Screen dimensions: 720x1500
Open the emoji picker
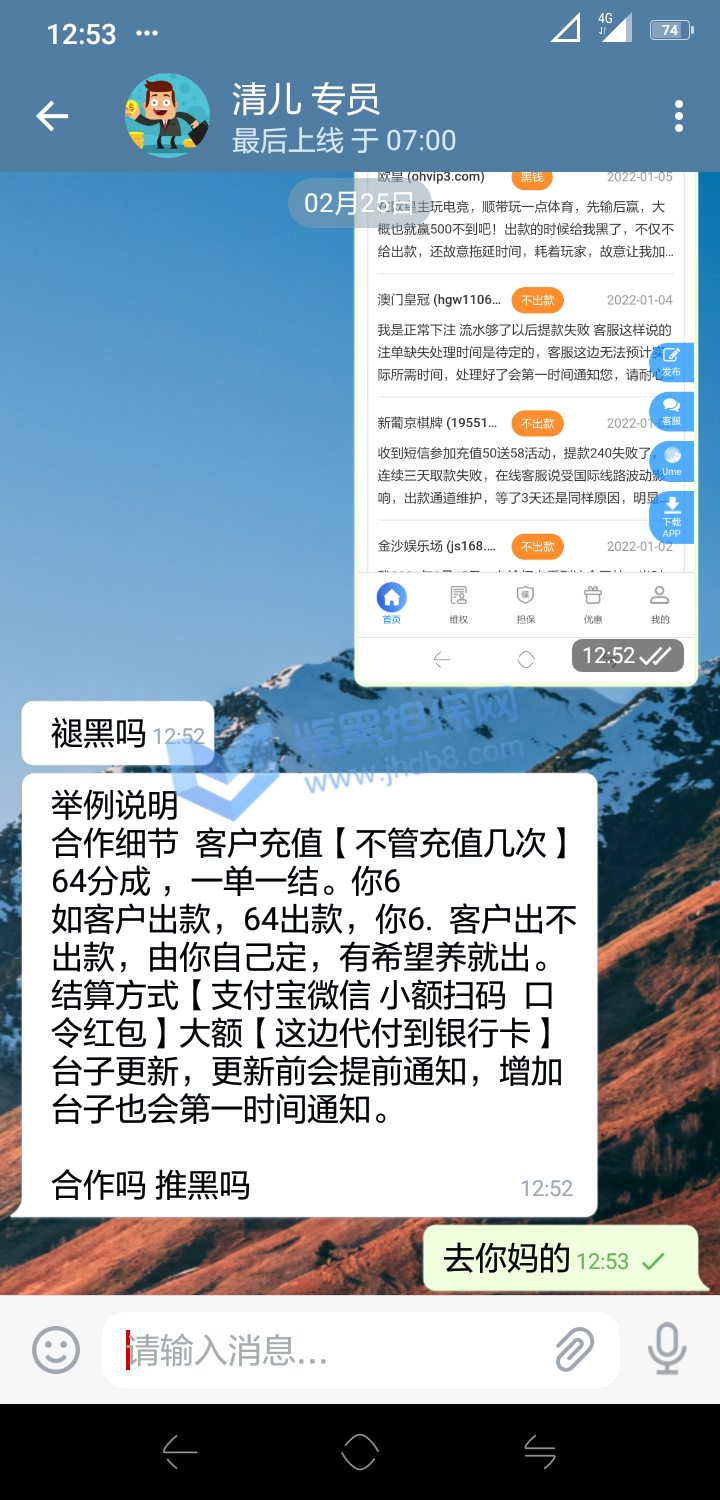[56, 1350]
